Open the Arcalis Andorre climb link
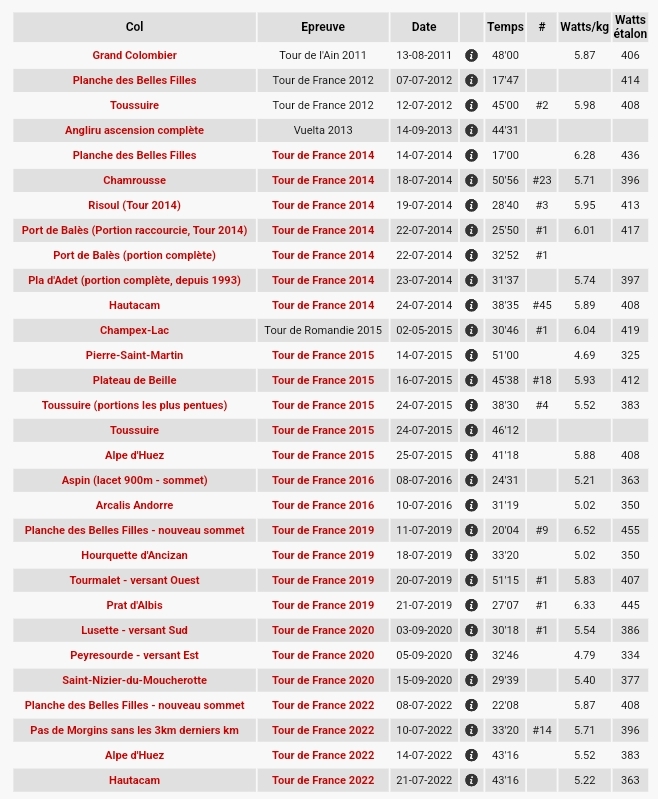 (134, 505)
